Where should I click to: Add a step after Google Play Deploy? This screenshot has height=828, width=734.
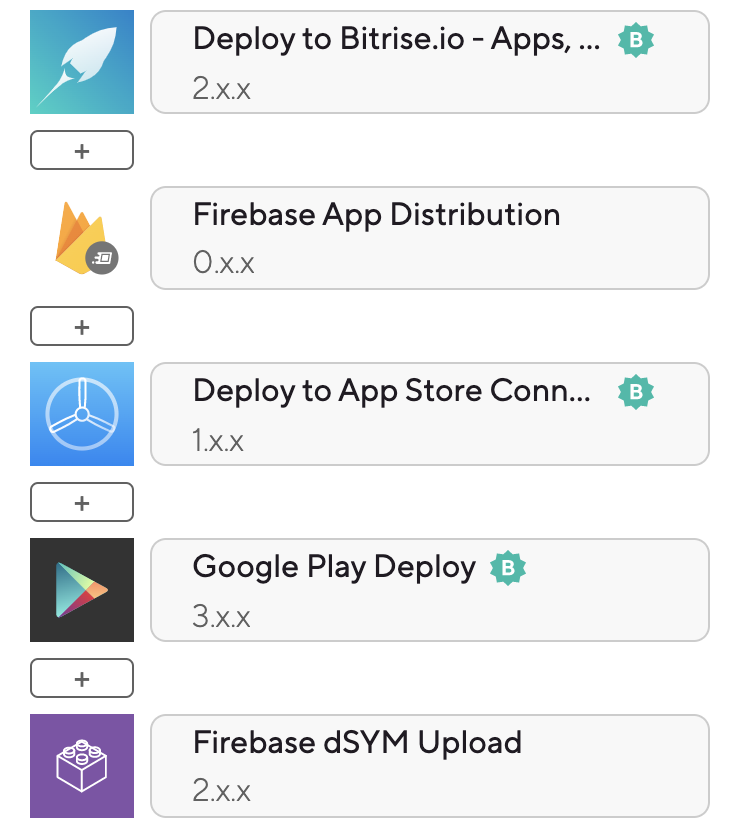point(81,678)
